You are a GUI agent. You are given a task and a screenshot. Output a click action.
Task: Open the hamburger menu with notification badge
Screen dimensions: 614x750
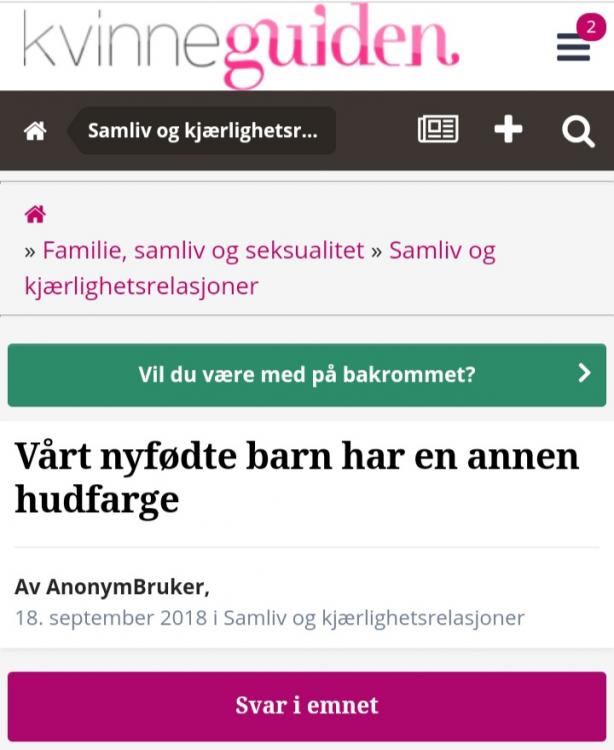pos(574,46)
